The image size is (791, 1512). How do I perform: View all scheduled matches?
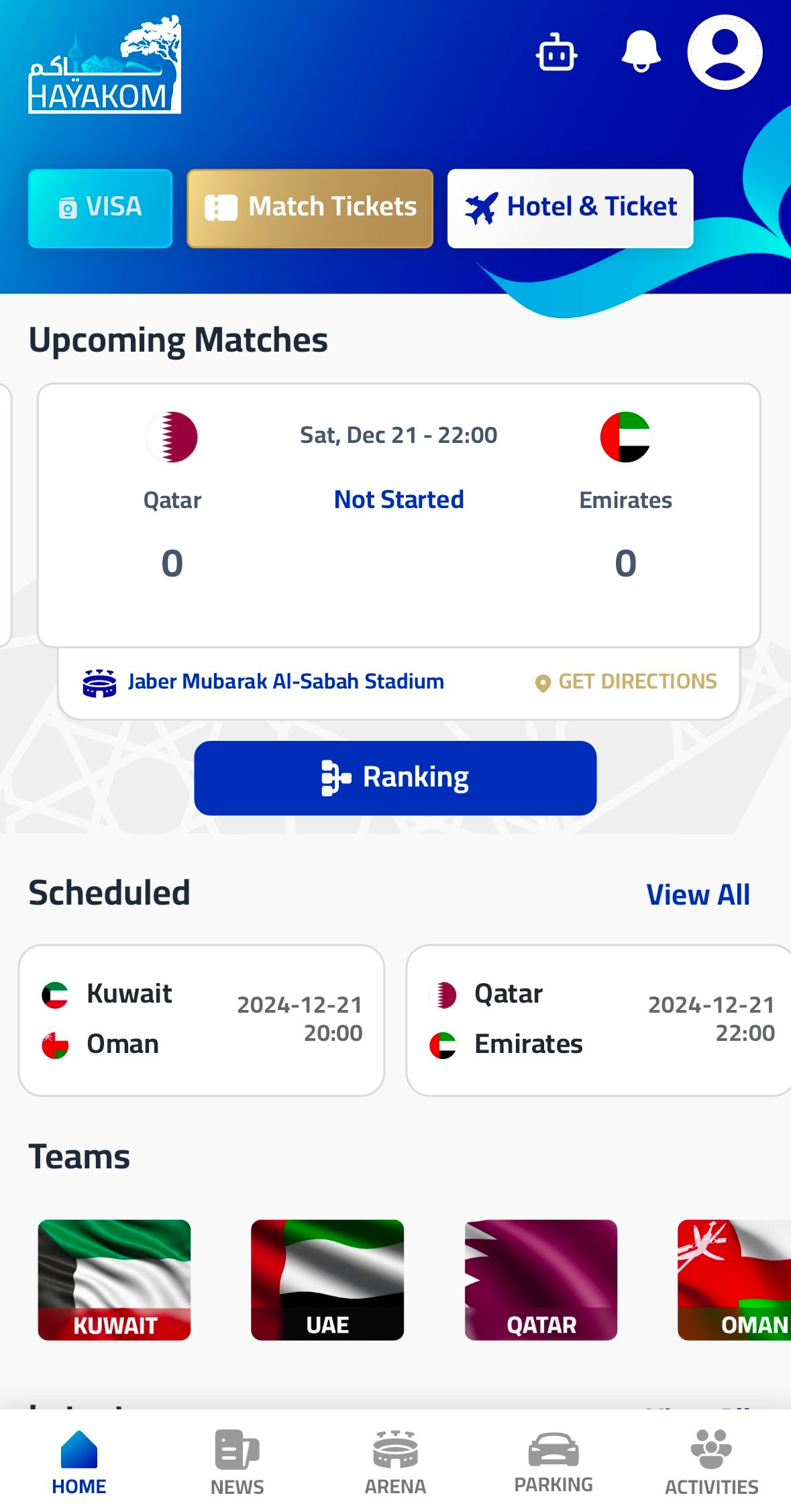[x=698, y=895]
